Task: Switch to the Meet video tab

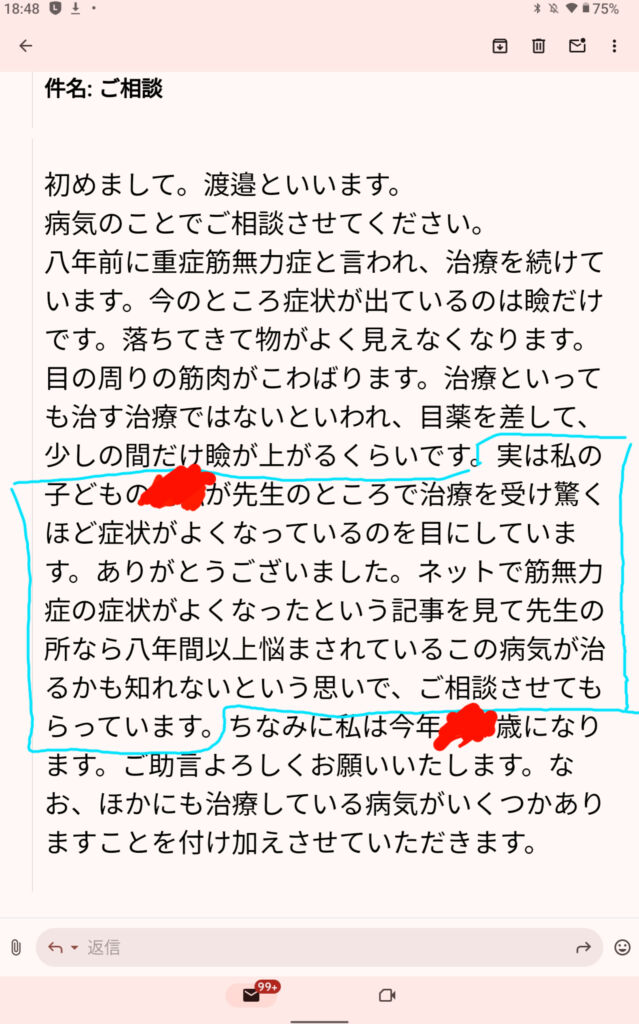Action: tap(387, 995)
